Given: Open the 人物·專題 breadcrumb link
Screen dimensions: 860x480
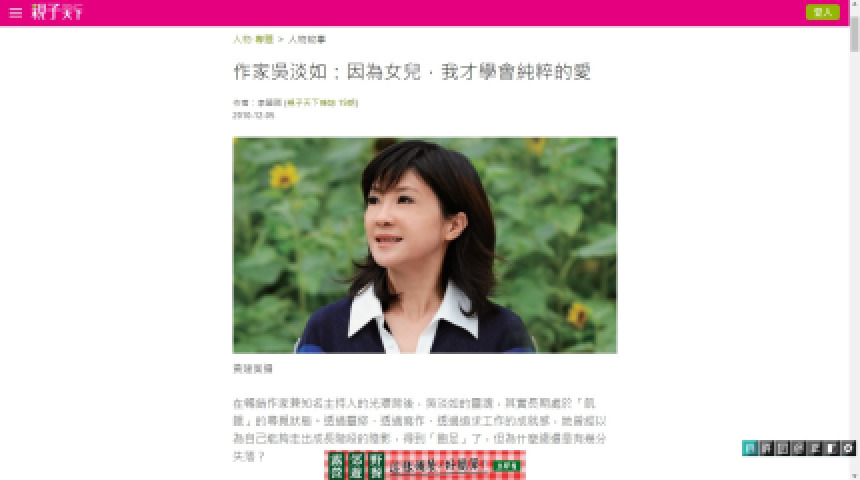Looking at the screenshot, I should coord(251,39).
